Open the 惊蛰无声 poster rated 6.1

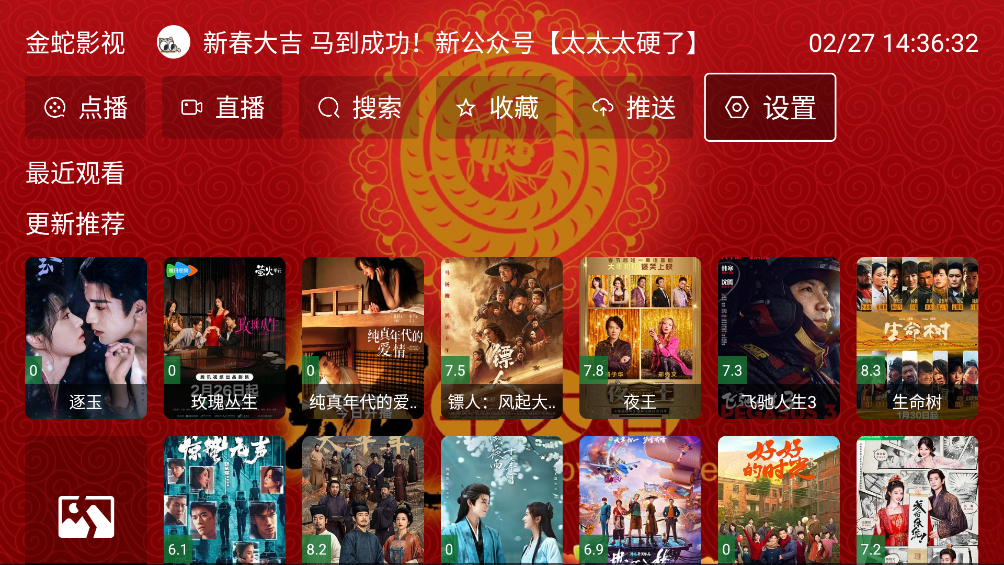[224, 500]
